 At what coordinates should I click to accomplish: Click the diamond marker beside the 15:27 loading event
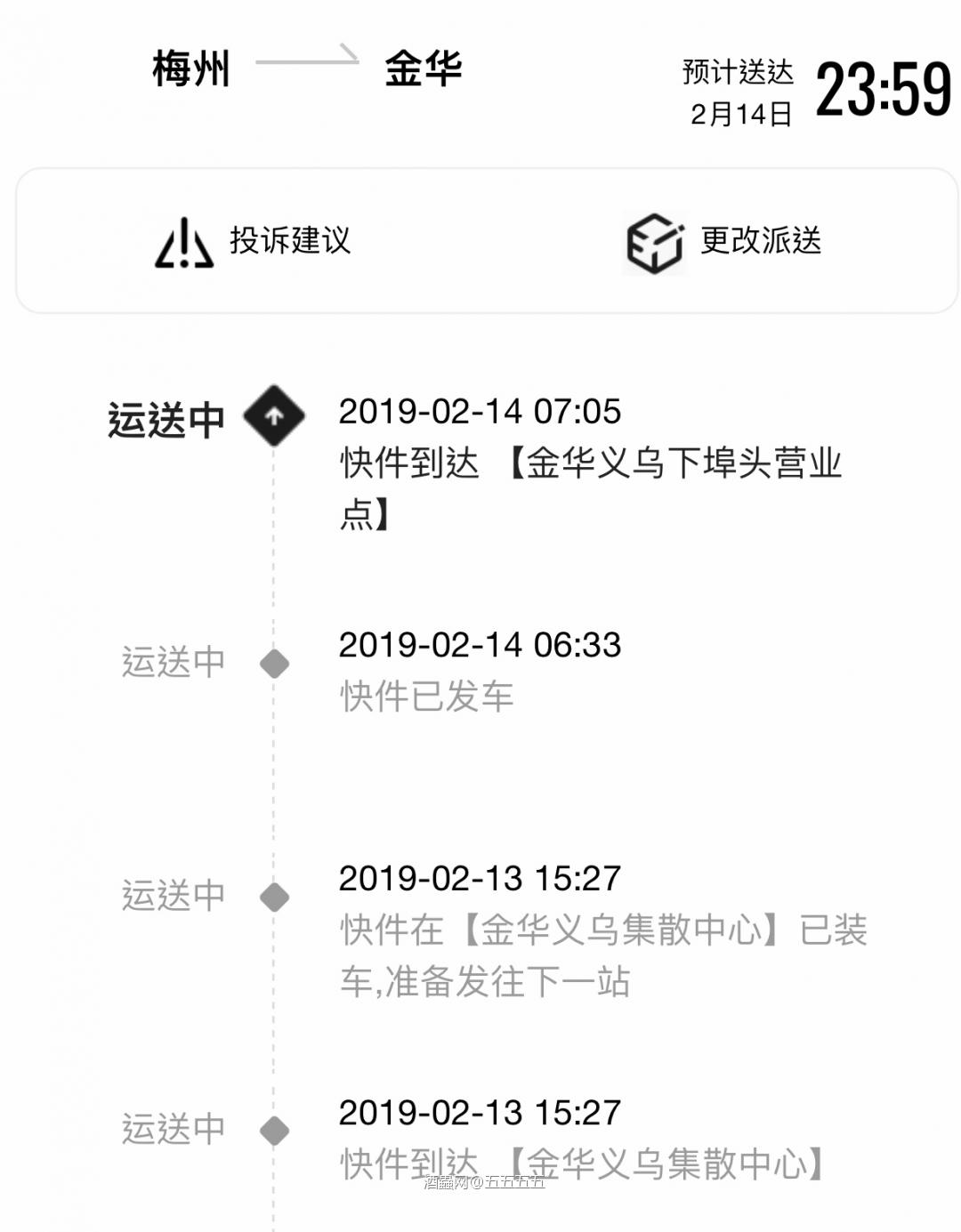click(x=274, y=897)
